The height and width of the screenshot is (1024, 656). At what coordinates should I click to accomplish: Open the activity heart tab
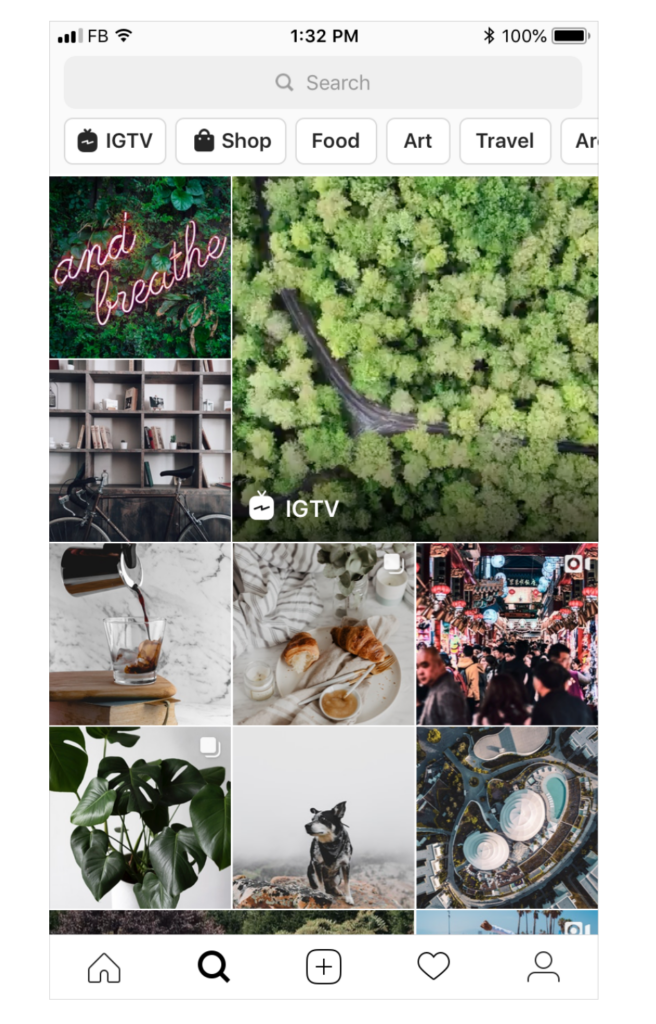click(x=433, y=967)
